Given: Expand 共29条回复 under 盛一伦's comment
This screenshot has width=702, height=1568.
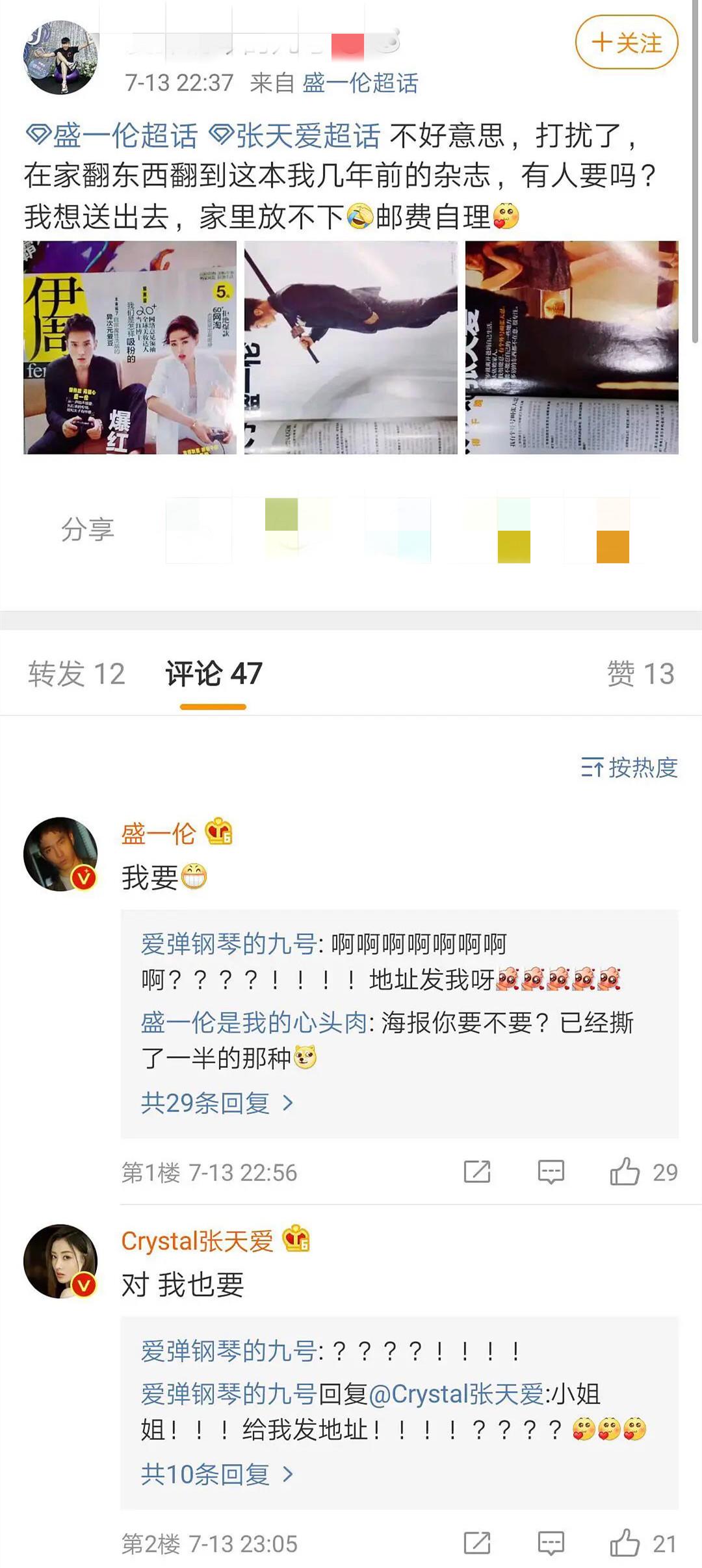Looking at the screenshot, I should 217,1103.
